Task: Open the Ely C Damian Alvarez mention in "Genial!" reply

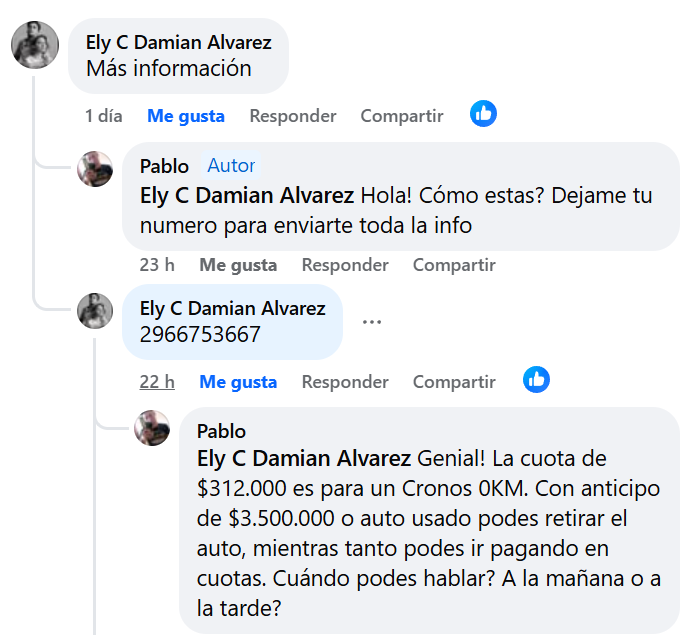Action: 304,459
